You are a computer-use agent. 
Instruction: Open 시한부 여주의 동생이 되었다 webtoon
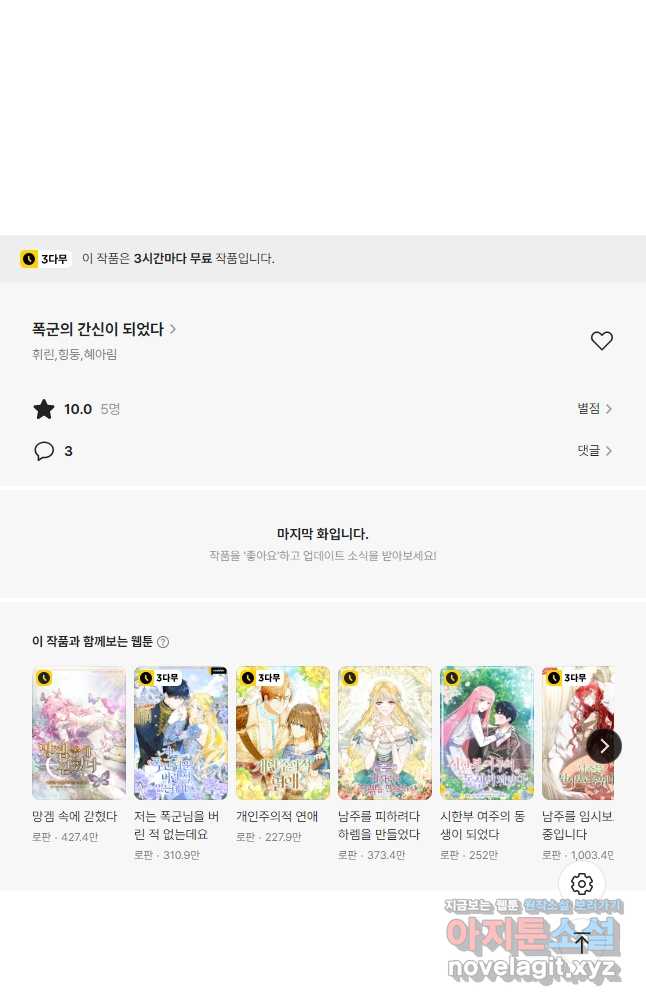[x=487, y=733]
